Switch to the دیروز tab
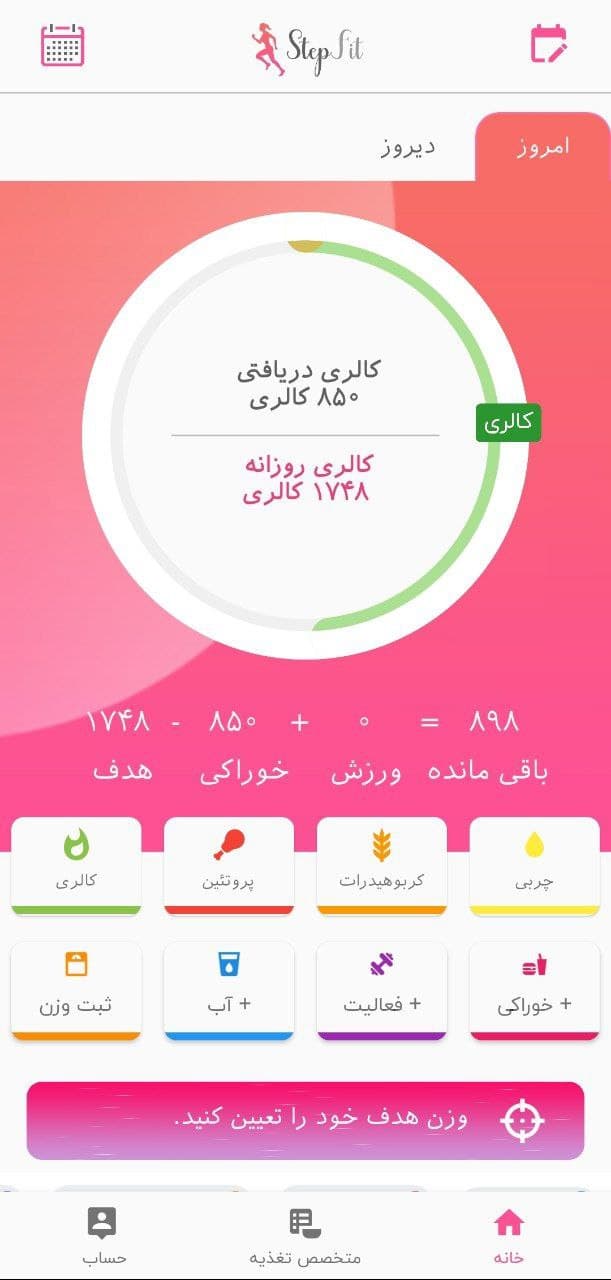This screenshot has width=611, height=1280. (408, 147)
